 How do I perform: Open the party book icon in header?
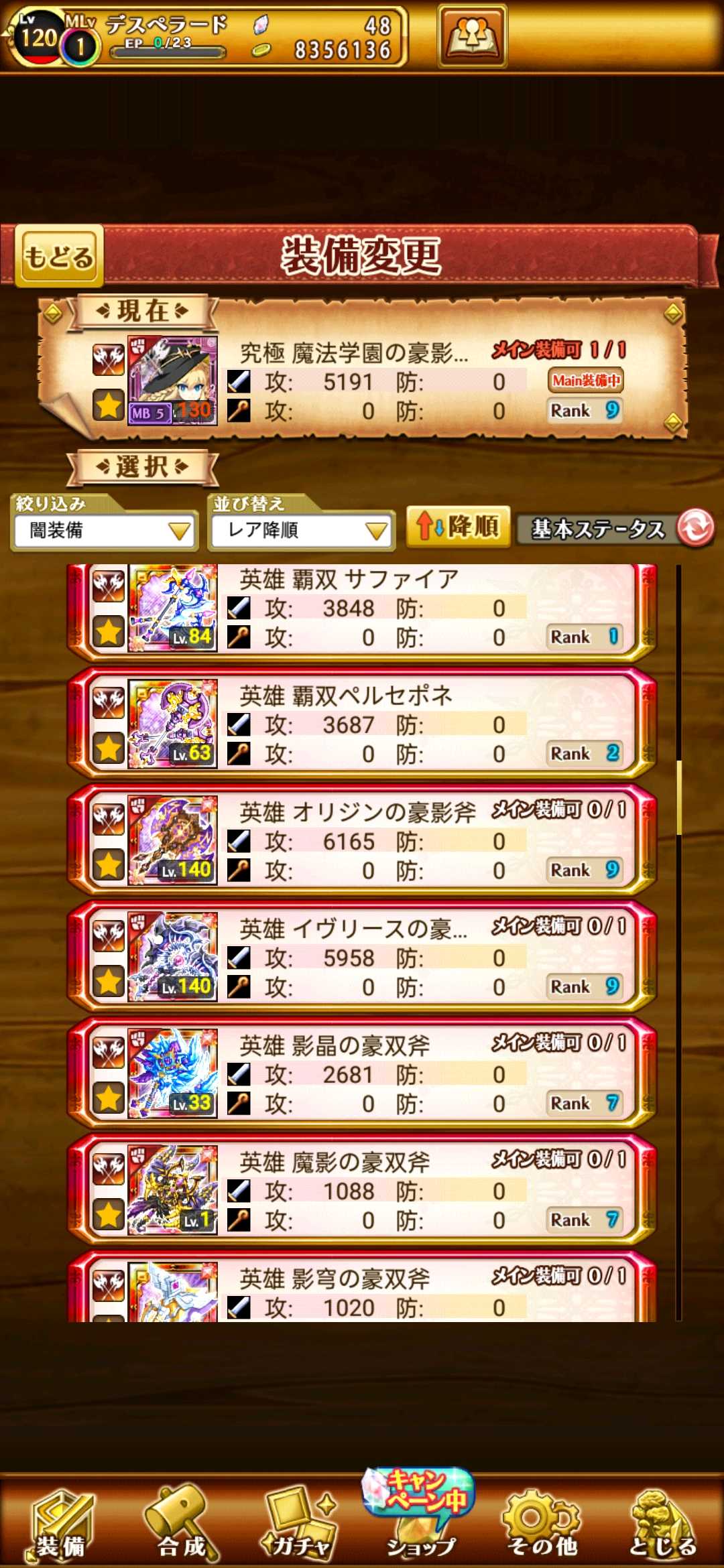[x=472, y=36]
